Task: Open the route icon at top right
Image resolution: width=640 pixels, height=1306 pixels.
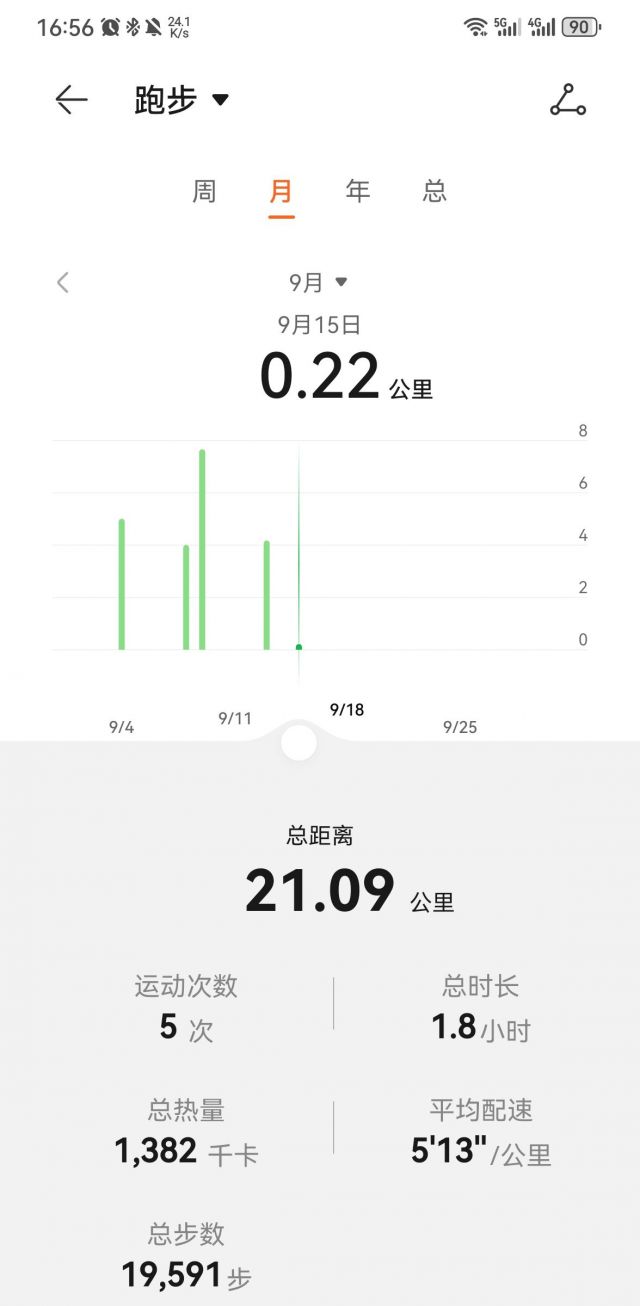Action: pyautogui.click(x=568, y=99)
